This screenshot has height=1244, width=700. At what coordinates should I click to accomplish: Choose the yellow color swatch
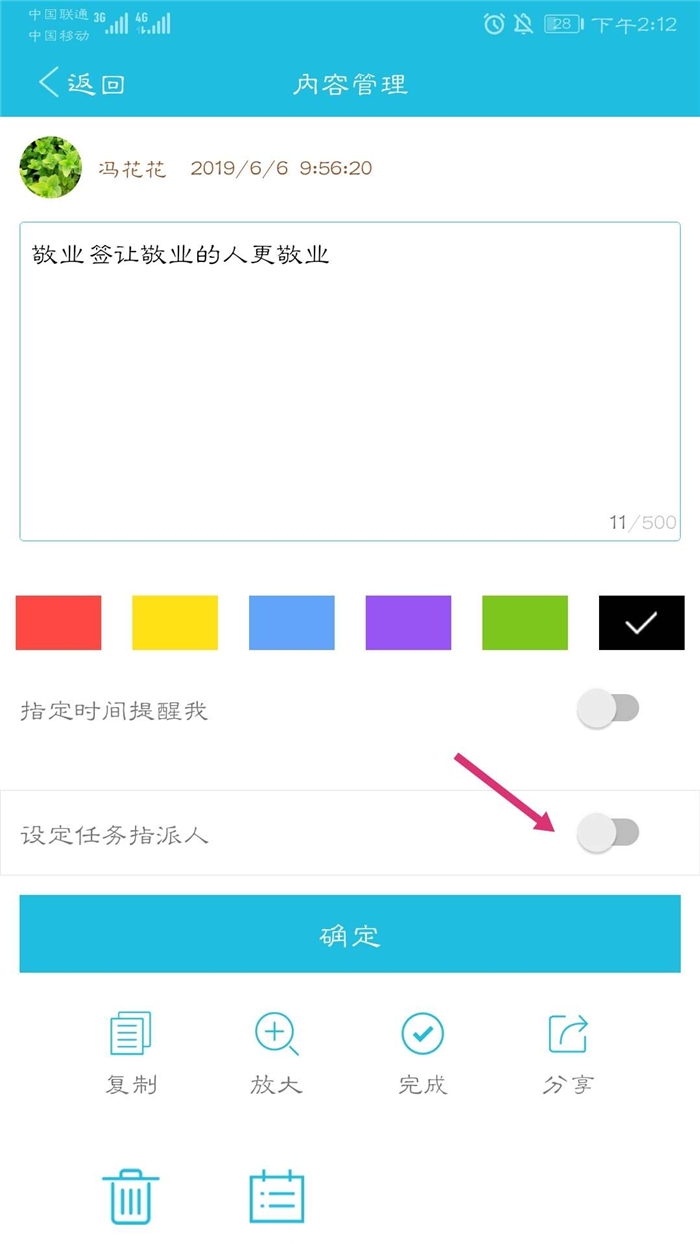[175, 623]
